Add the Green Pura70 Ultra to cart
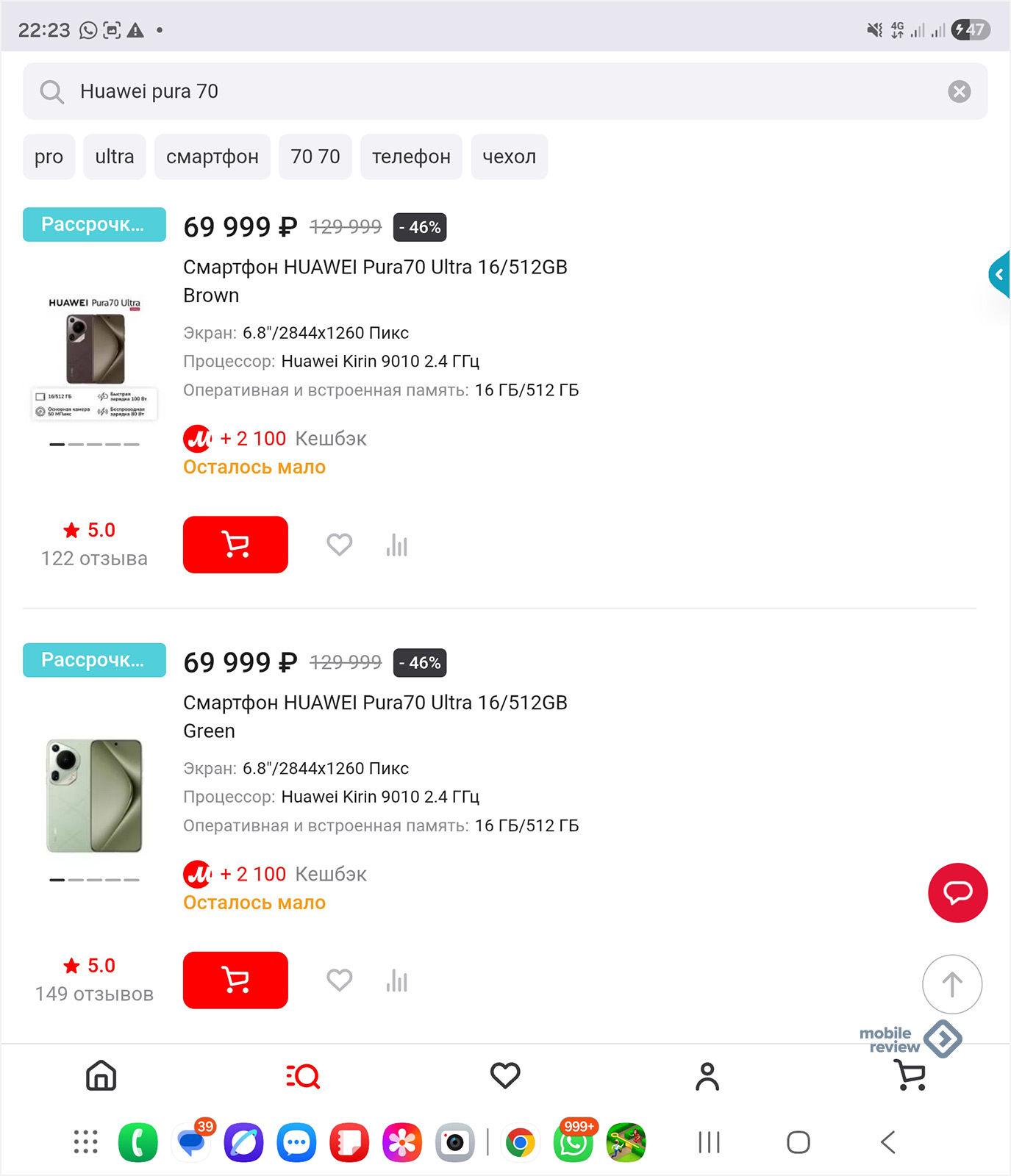 [235, 980]
